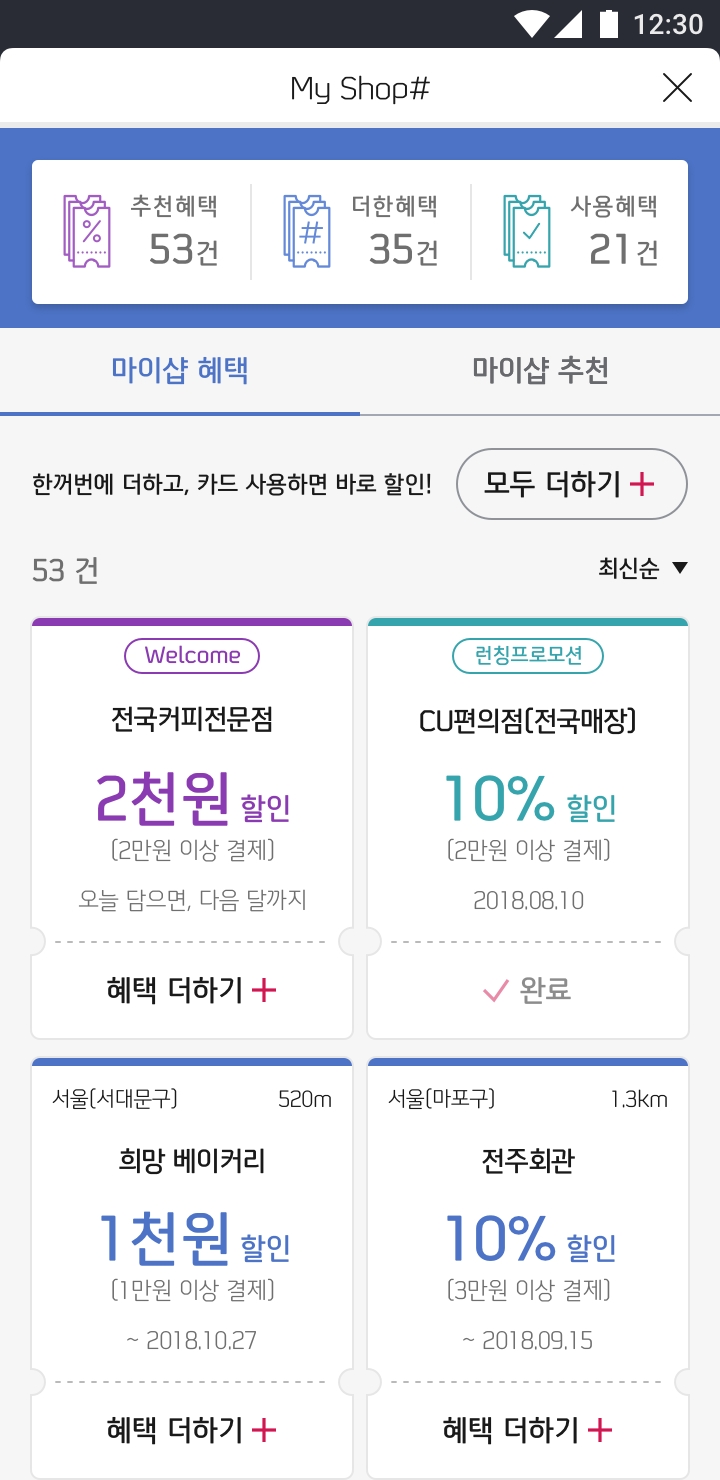Switch to the 마이샵 추천 tab
Screen dimensions: 720x1480
540,370
